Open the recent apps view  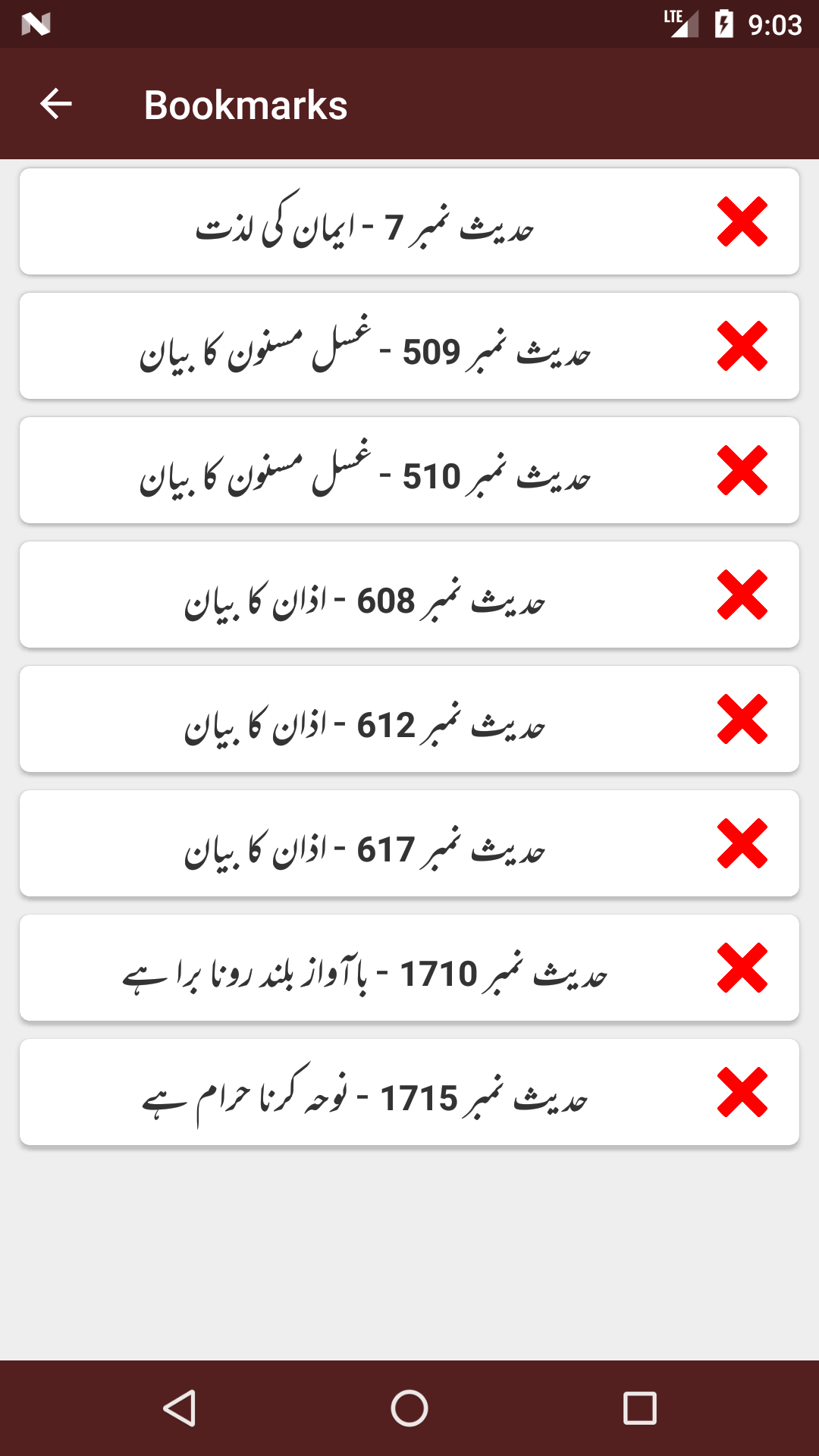639,1408
